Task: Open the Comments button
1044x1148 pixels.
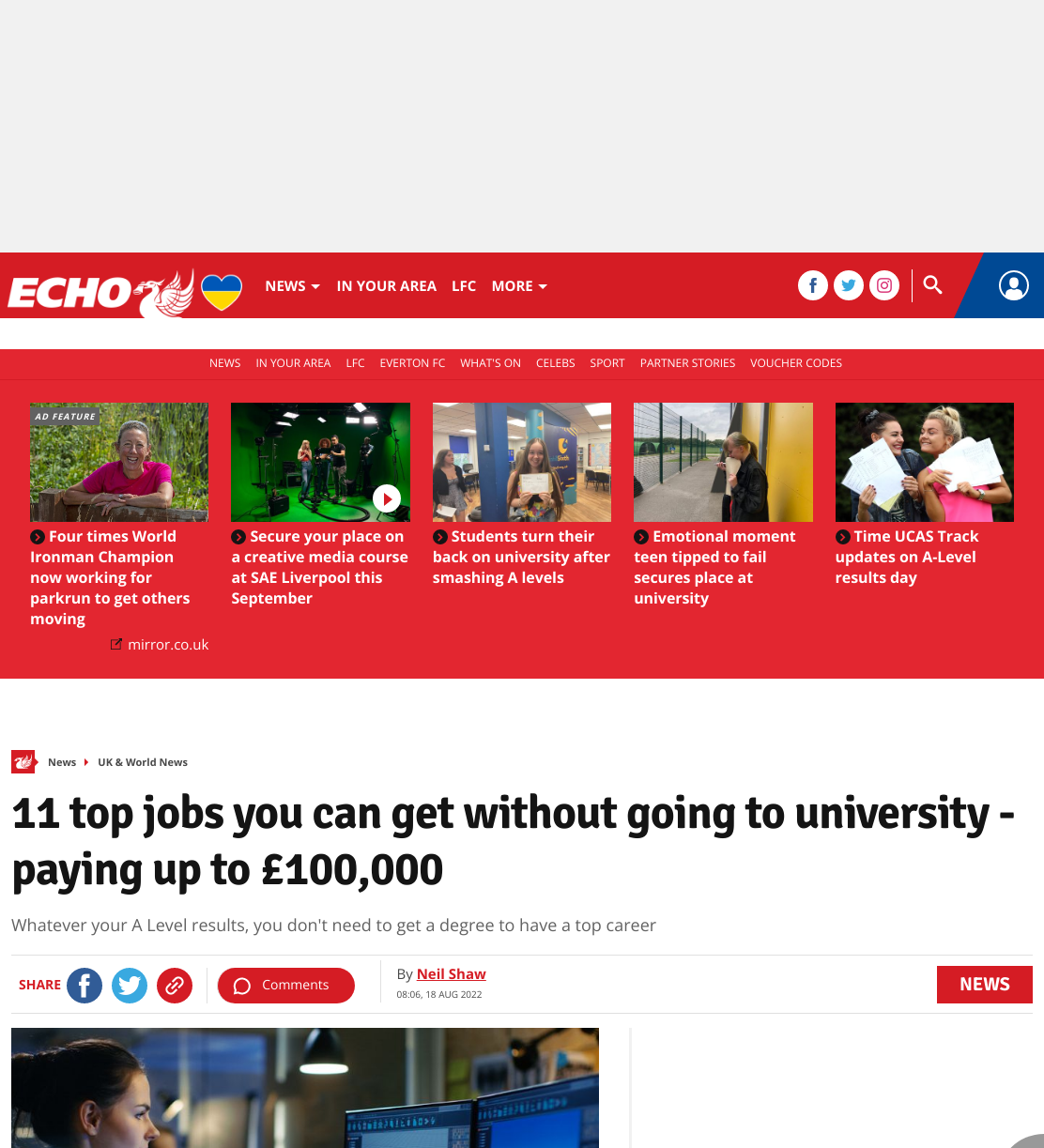Action: pos(285,986)
